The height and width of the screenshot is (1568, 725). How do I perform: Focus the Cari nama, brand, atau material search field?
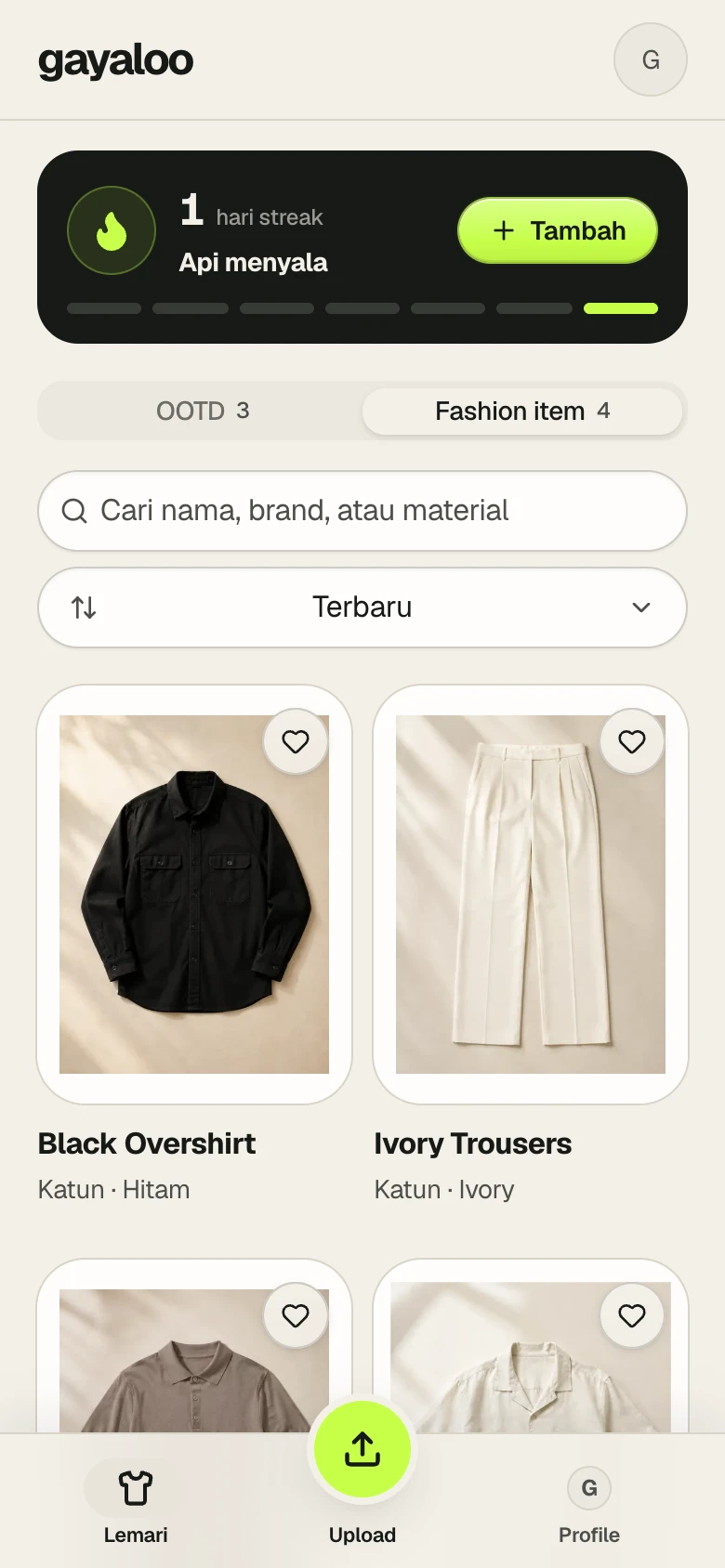[x=362, y=511]
